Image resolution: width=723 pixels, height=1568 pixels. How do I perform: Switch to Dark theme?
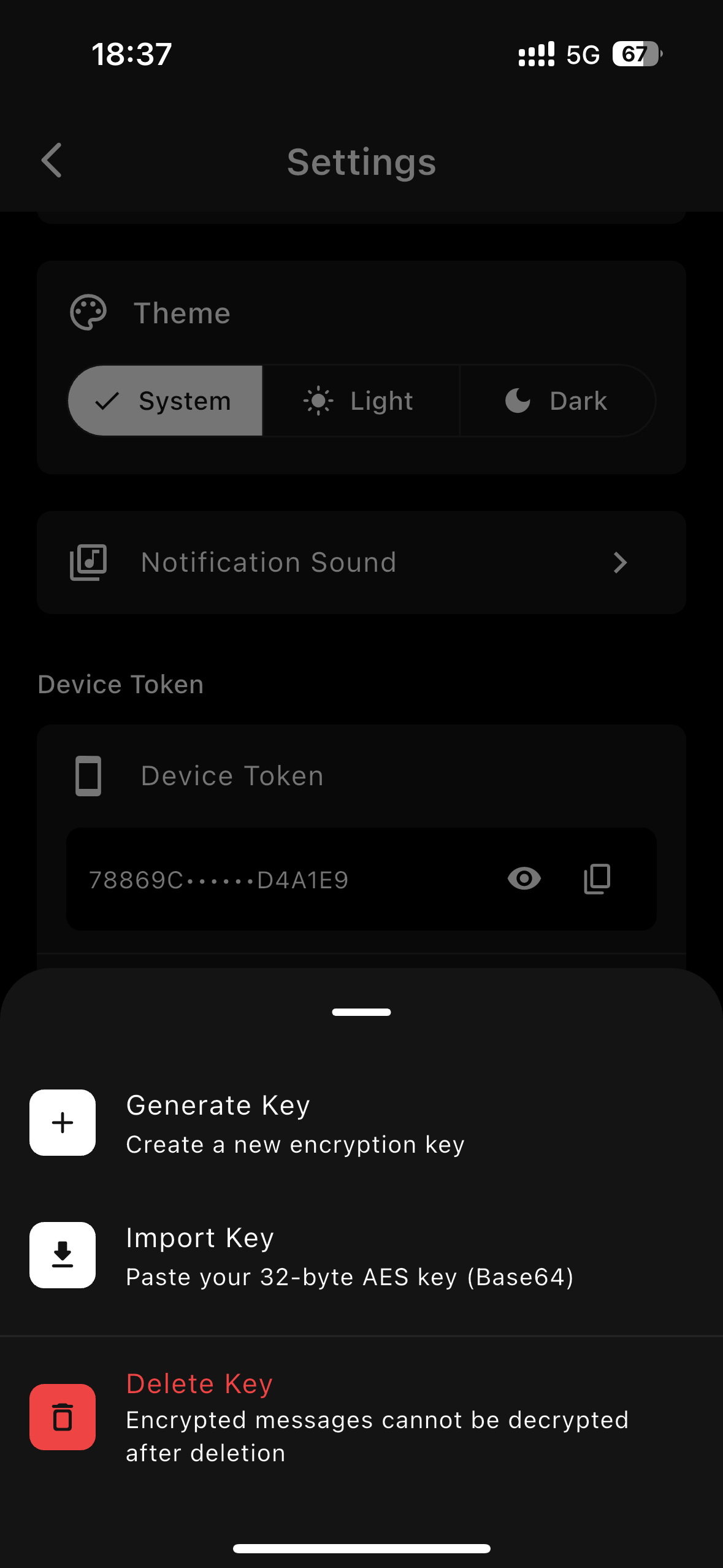click(556, 400)
